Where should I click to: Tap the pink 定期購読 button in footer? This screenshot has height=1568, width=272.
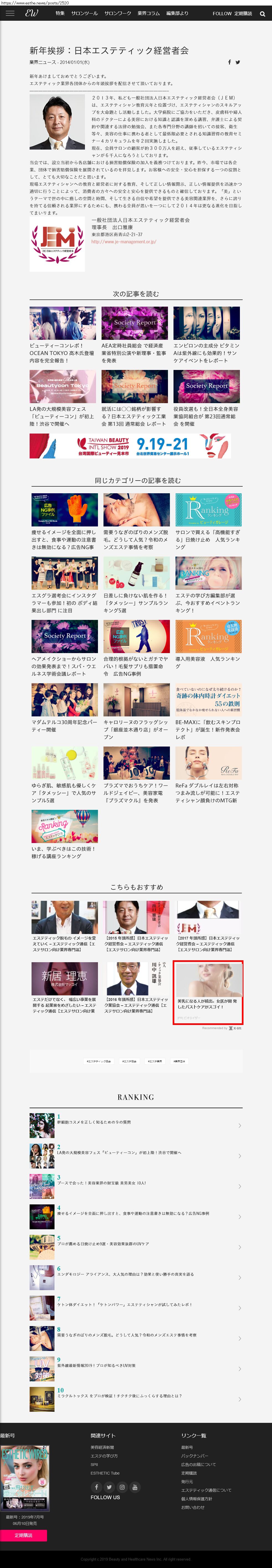[23, 1535]
